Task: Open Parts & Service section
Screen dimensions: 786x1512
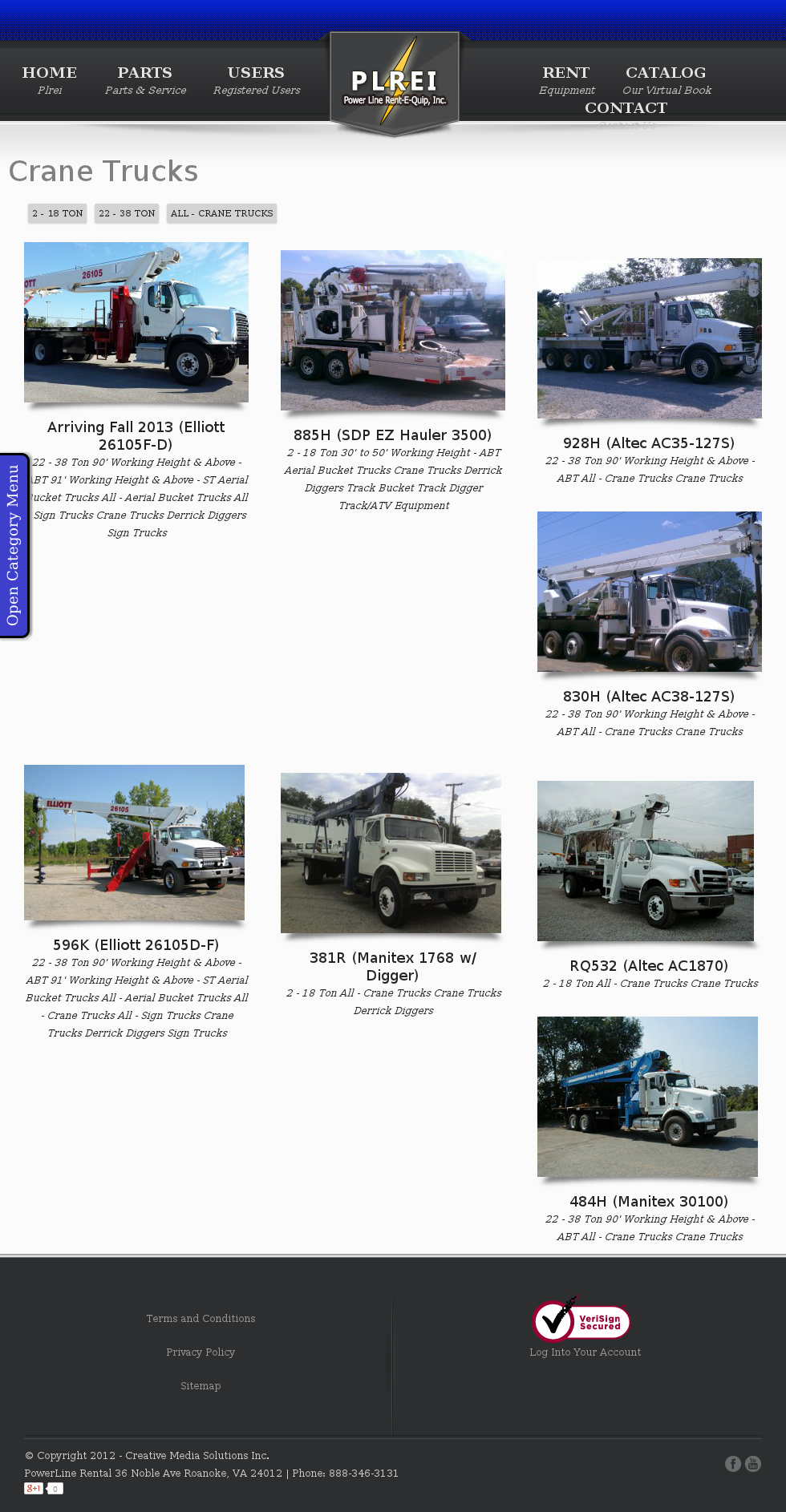Action: click(145, 79)
